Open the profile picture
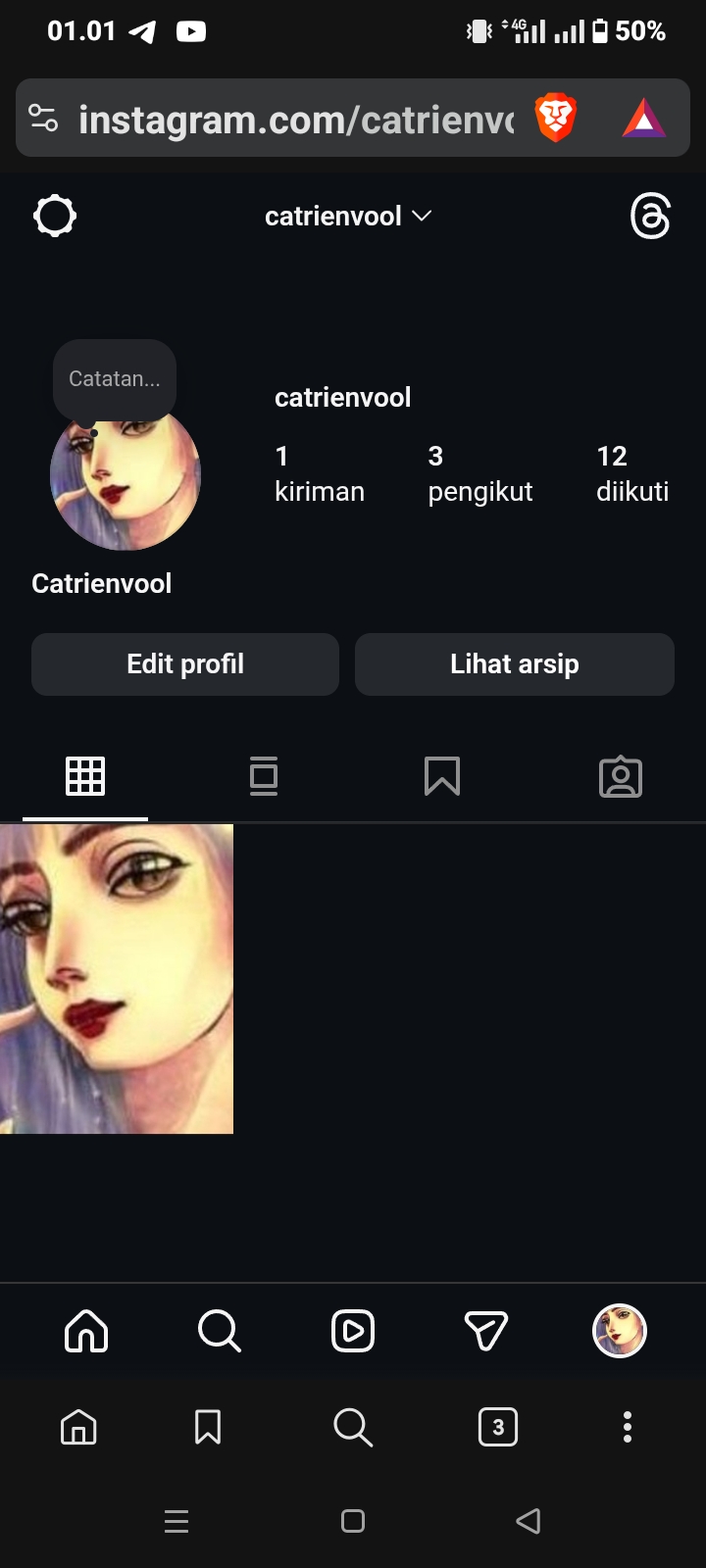 126,480
